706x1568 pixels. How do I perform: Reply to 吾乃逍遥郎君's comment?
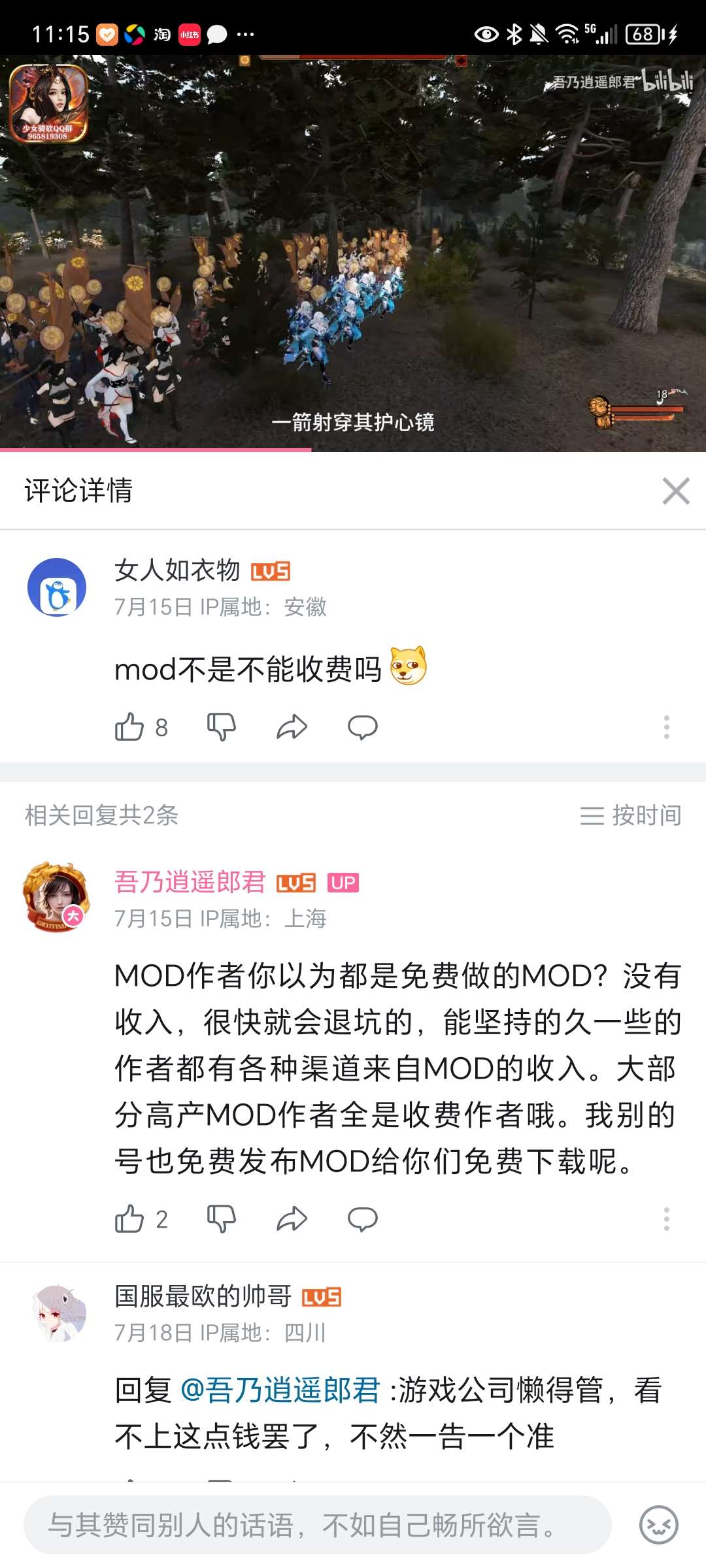[362, 1219]
